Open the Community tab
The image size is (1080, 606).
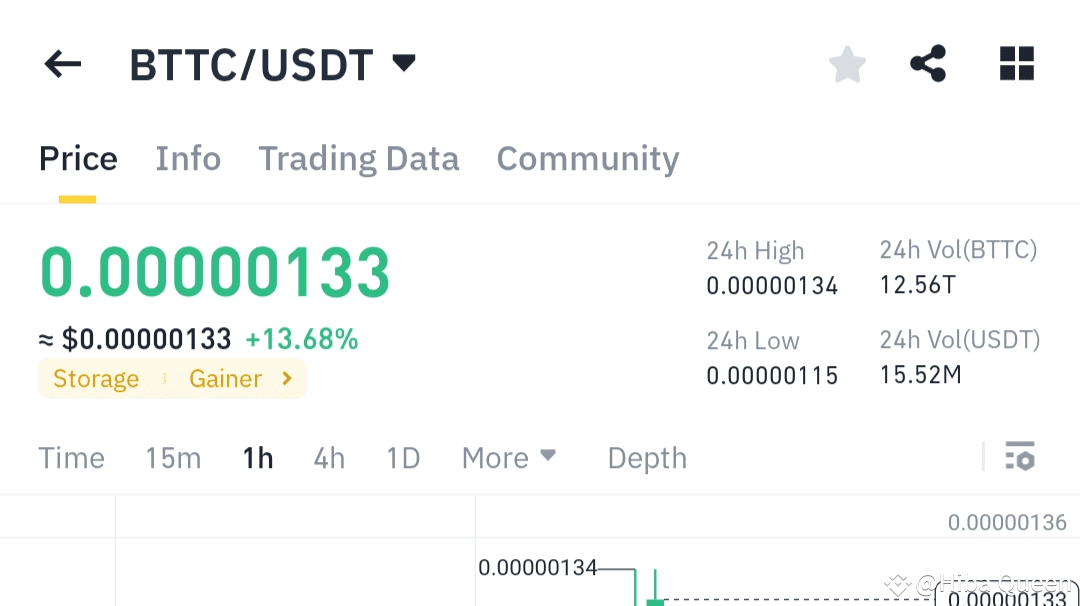click(x=588, y=159)
